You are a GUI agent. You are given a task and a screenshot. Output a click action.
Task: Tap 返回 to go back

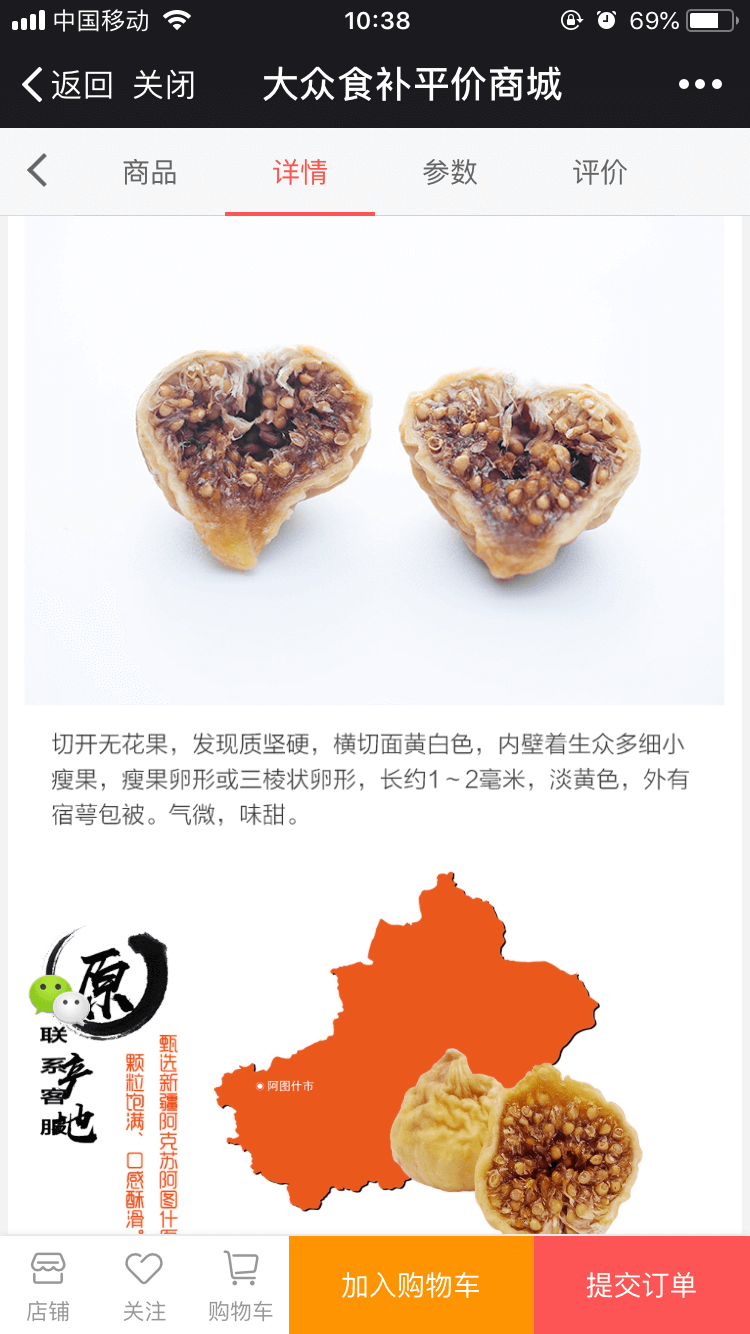[66, 85]
